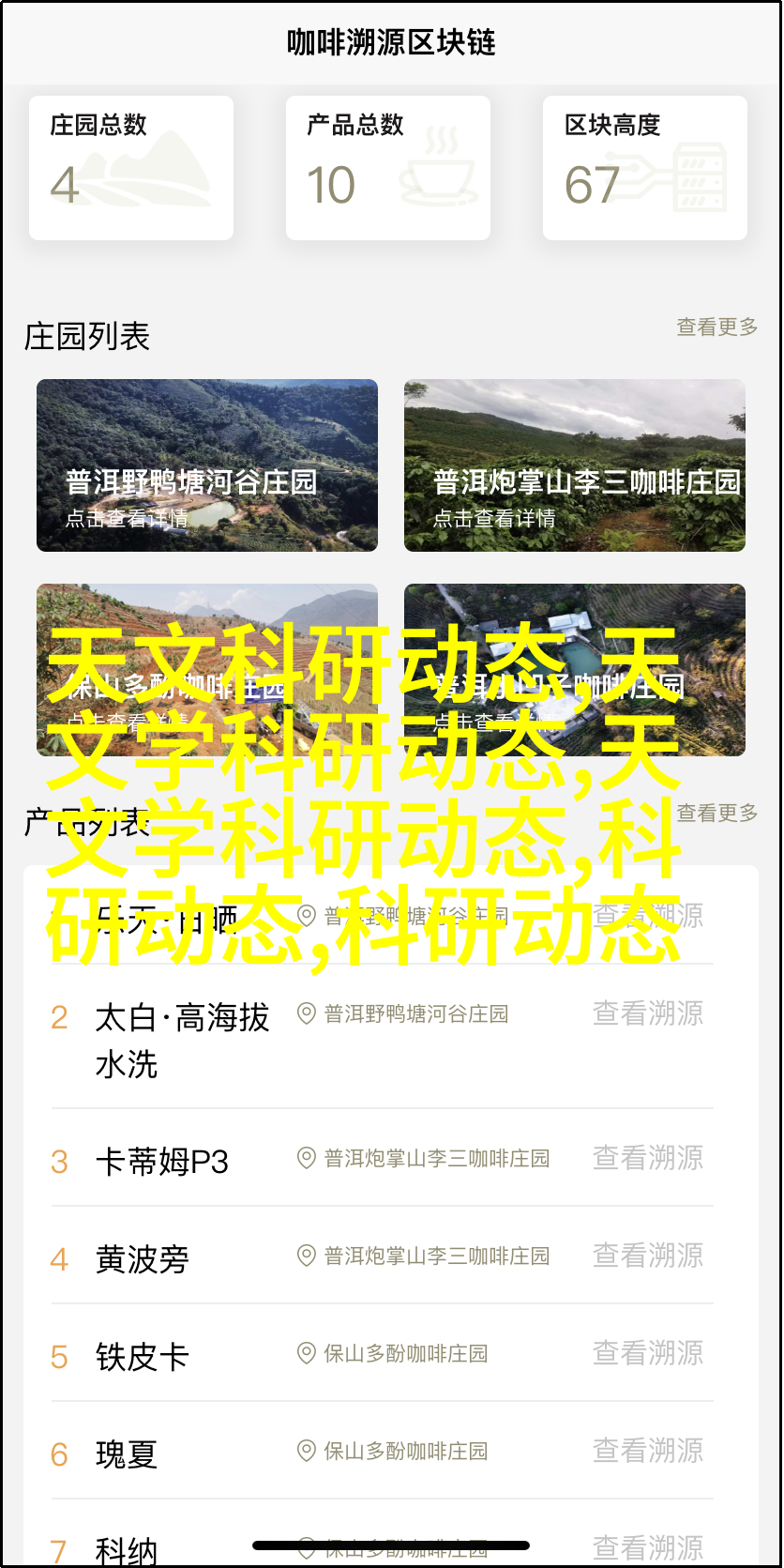Check the traceability of 铁皮卡
Screen dimensions: 784x1568
coord(648,1353)
